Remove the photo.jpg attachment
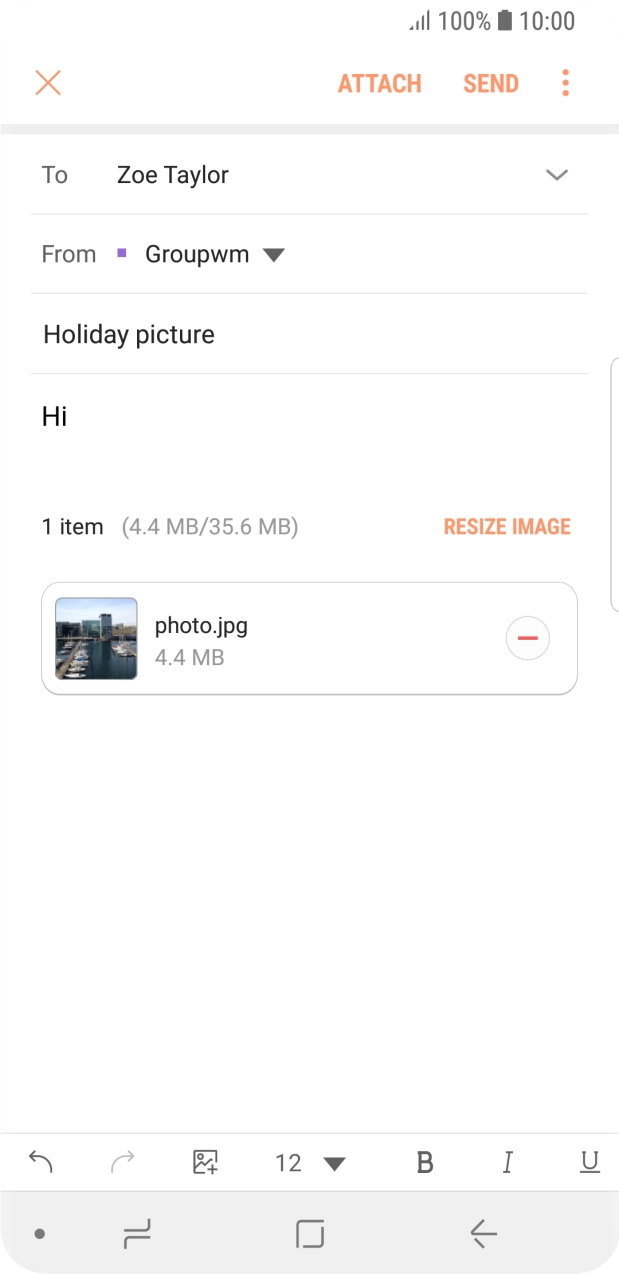 (x=527, y=638)
